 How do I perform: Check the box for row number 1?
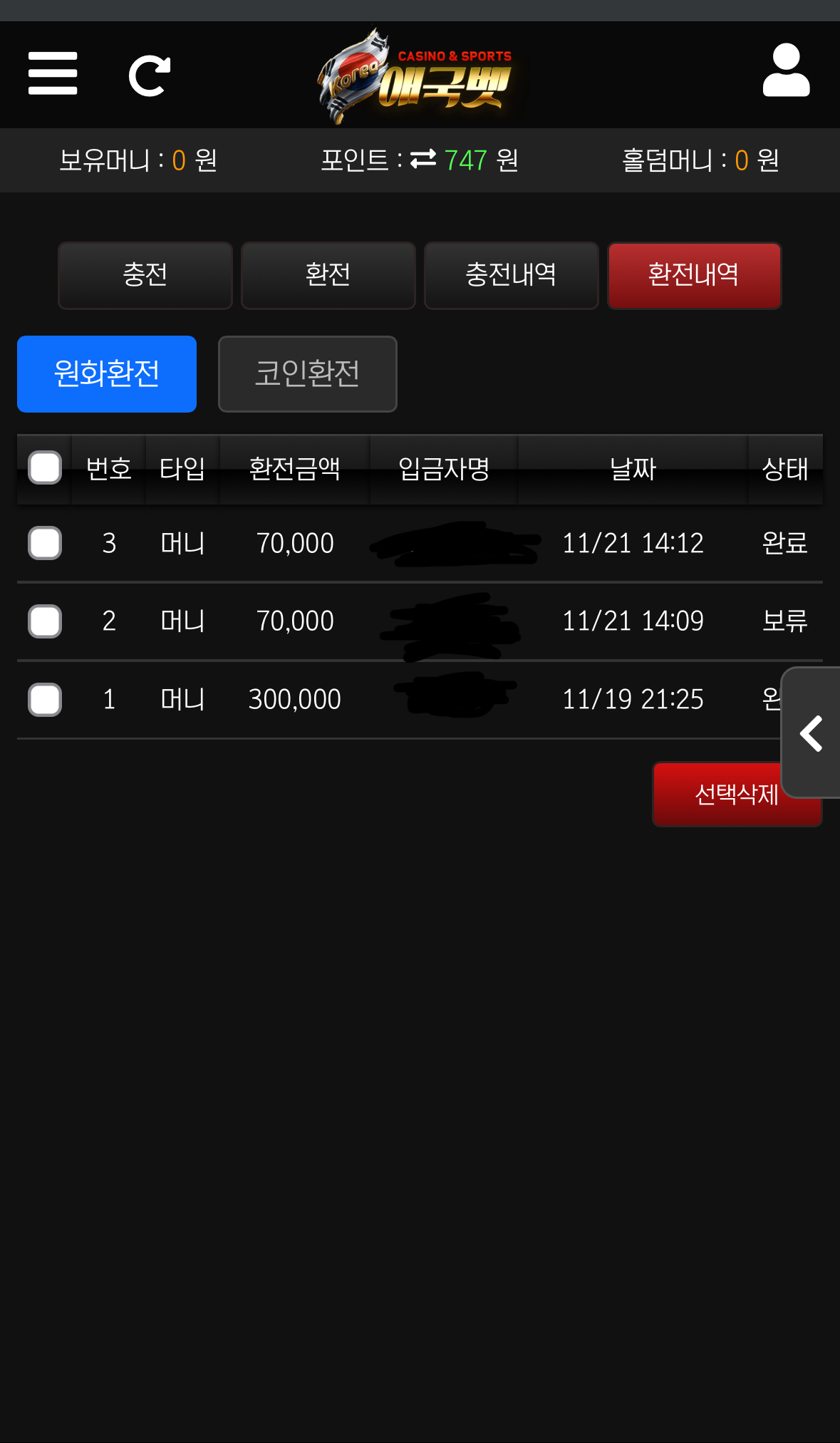click(45, 699)
